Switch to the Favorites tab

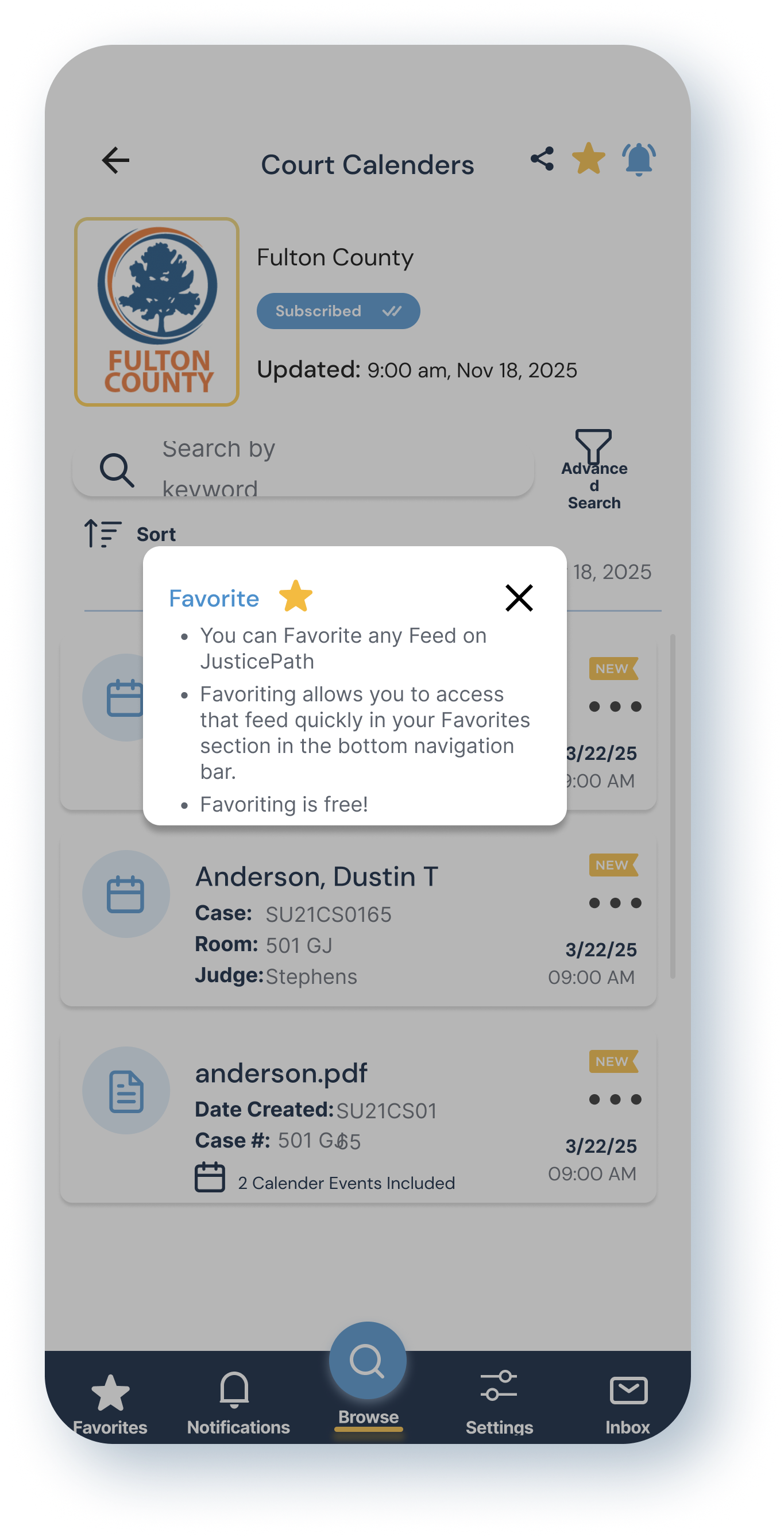pyautogui.click(x=110, y=1403)
